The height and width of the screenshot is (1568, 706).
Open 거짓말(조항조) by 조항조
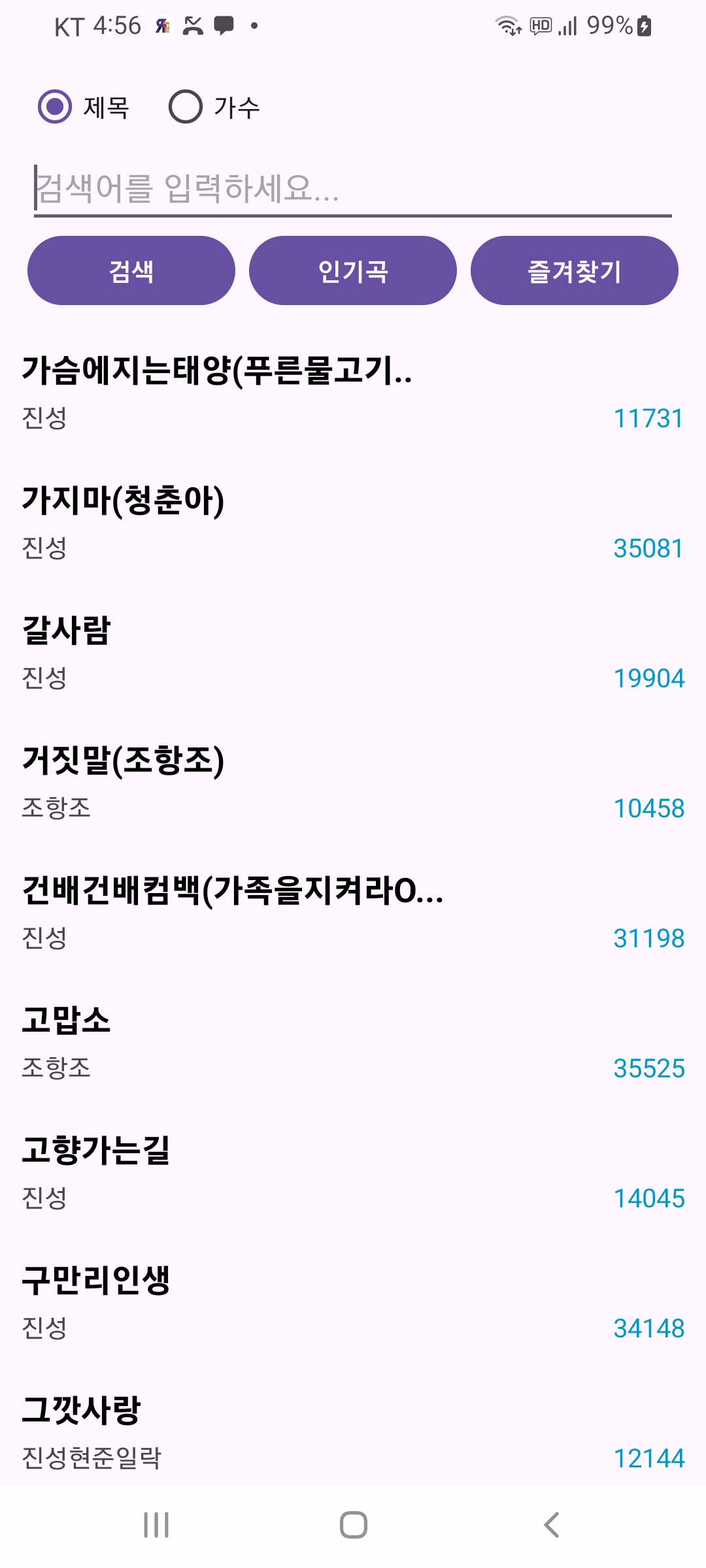point(353,782)
